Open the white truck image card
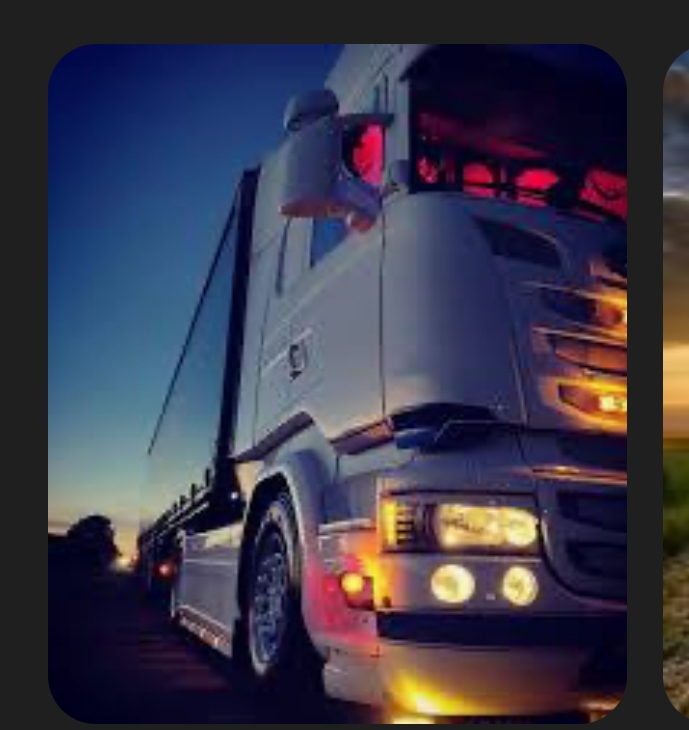Viewport: 689px width, 730px height. point(337,383)
